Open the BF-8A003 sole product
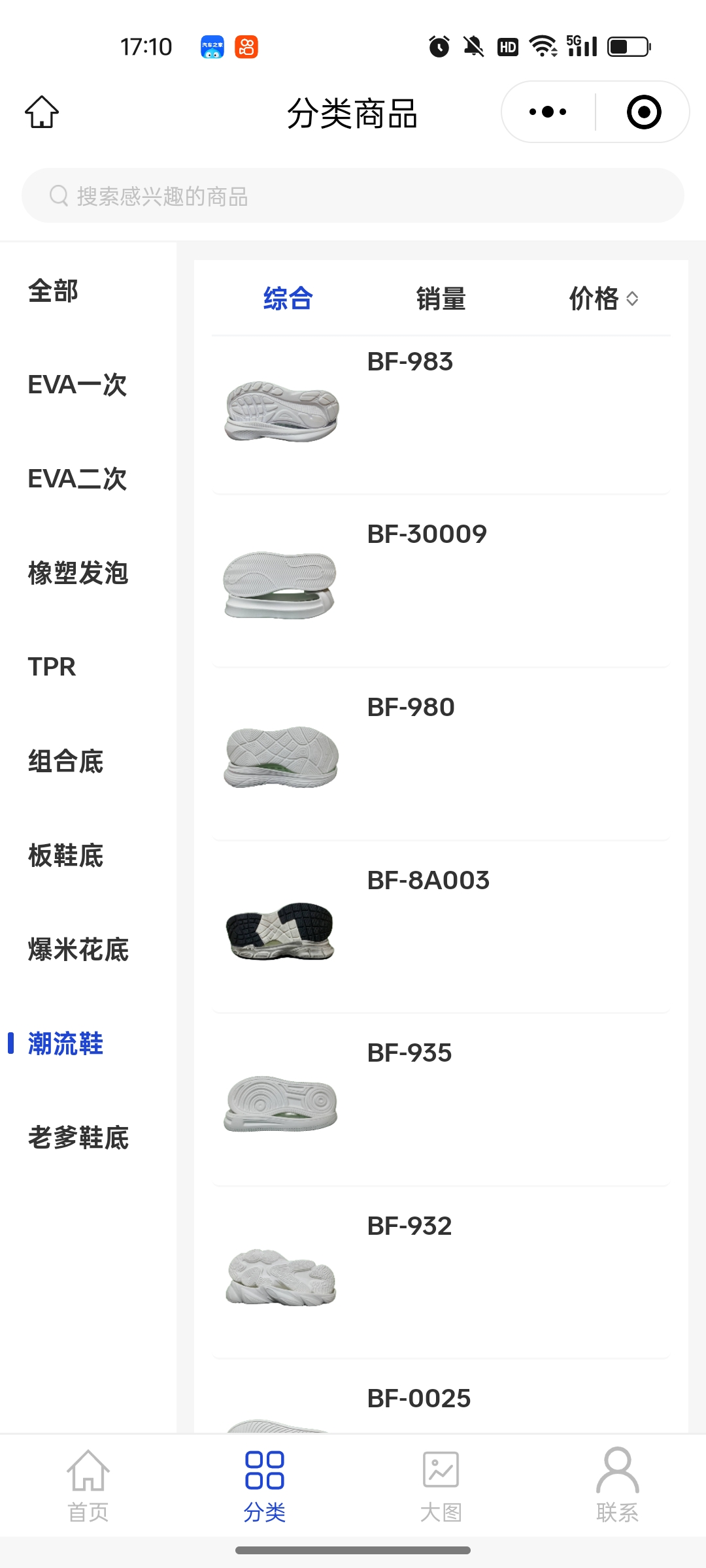The height and width of the screenshot is (1568, 706). tap(441, 929)
